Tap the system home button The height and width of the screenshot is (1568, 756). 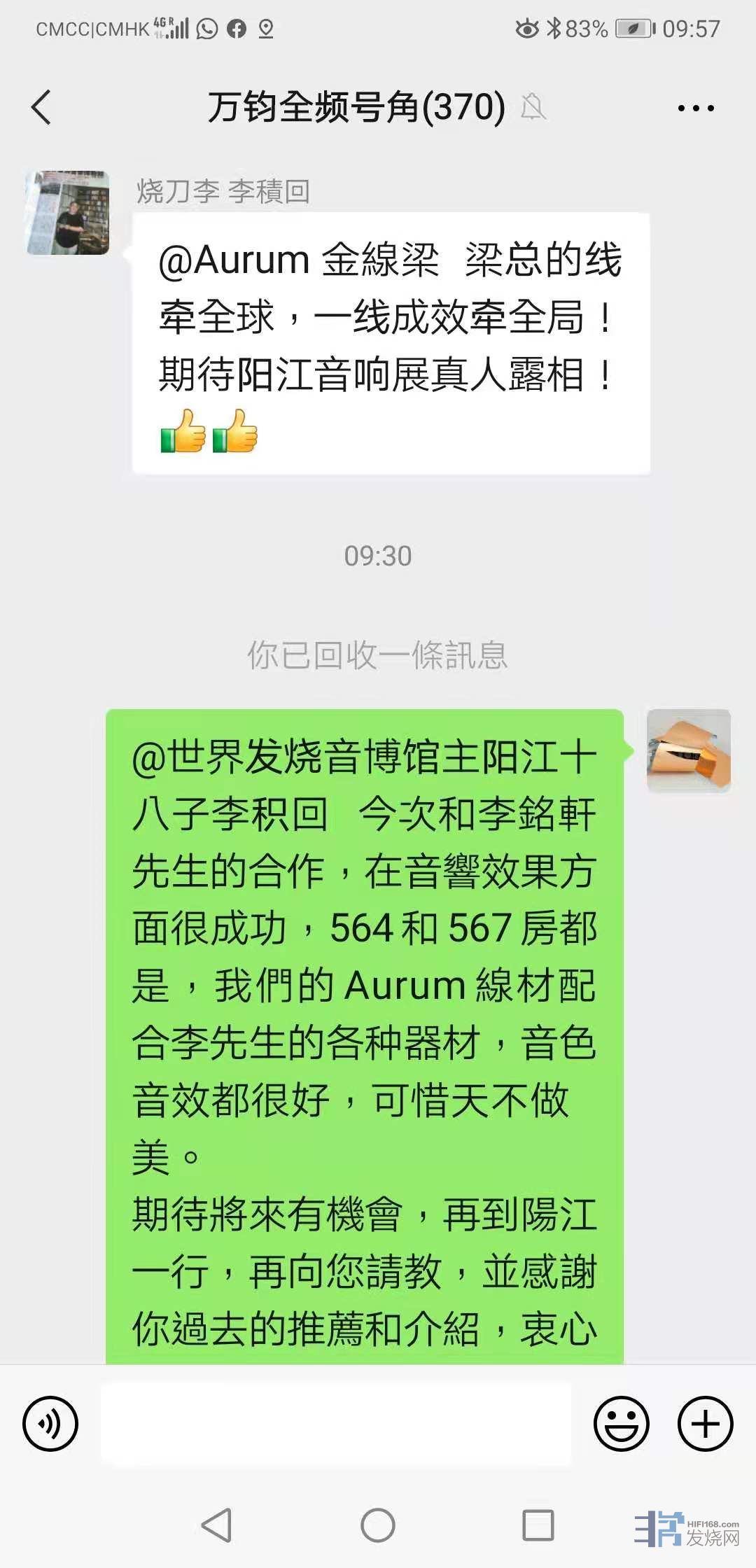378,1525
